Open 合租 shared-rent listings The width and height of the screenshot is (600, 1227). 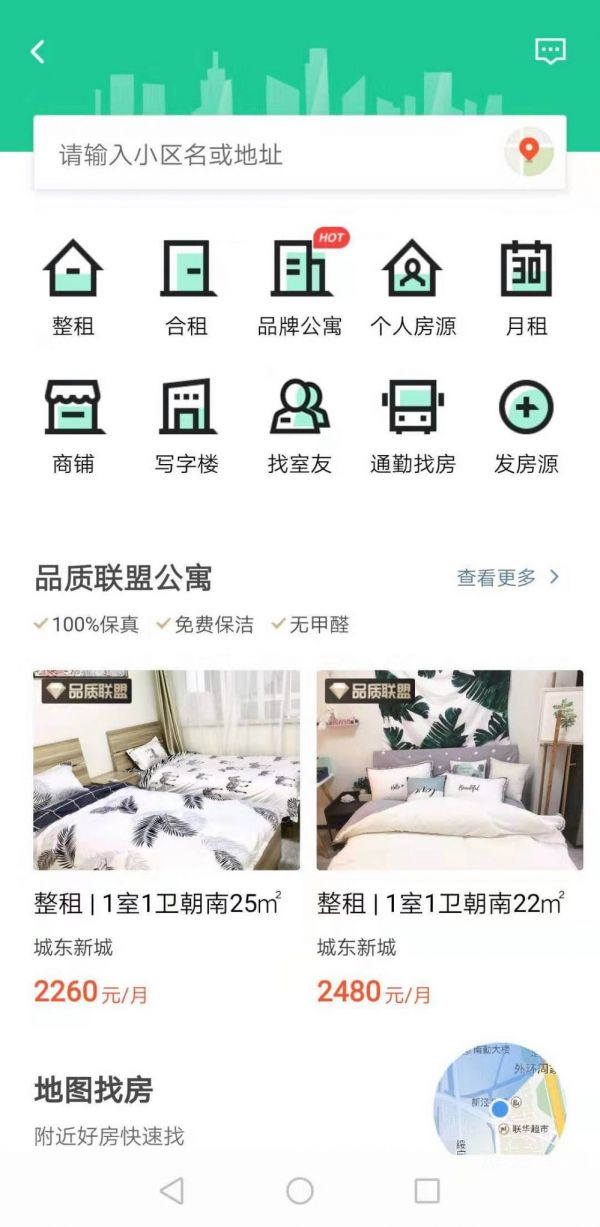coord(187,286)
